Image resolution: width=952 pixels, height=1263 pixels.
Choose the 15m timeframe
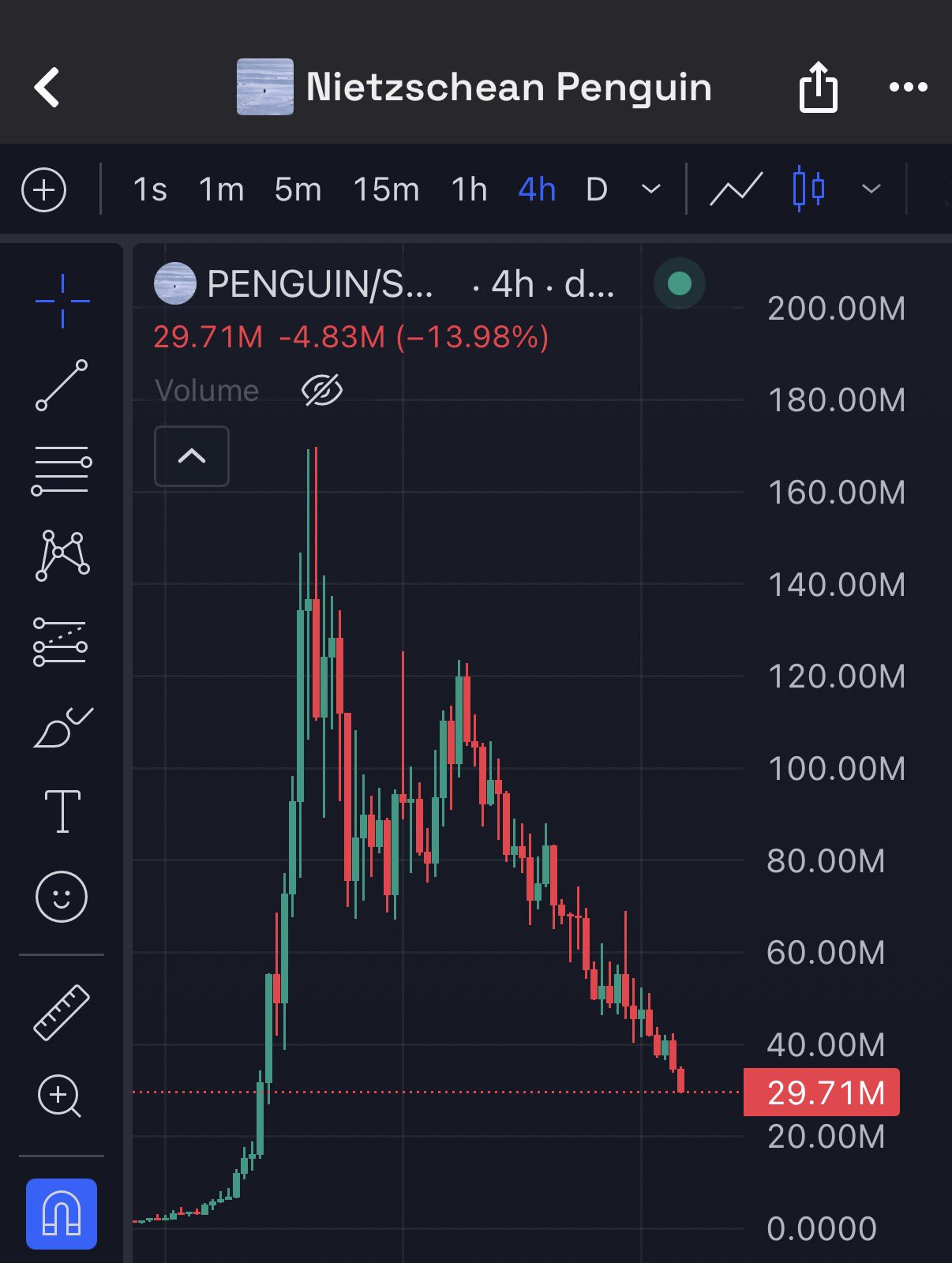[x=386, y=189]
